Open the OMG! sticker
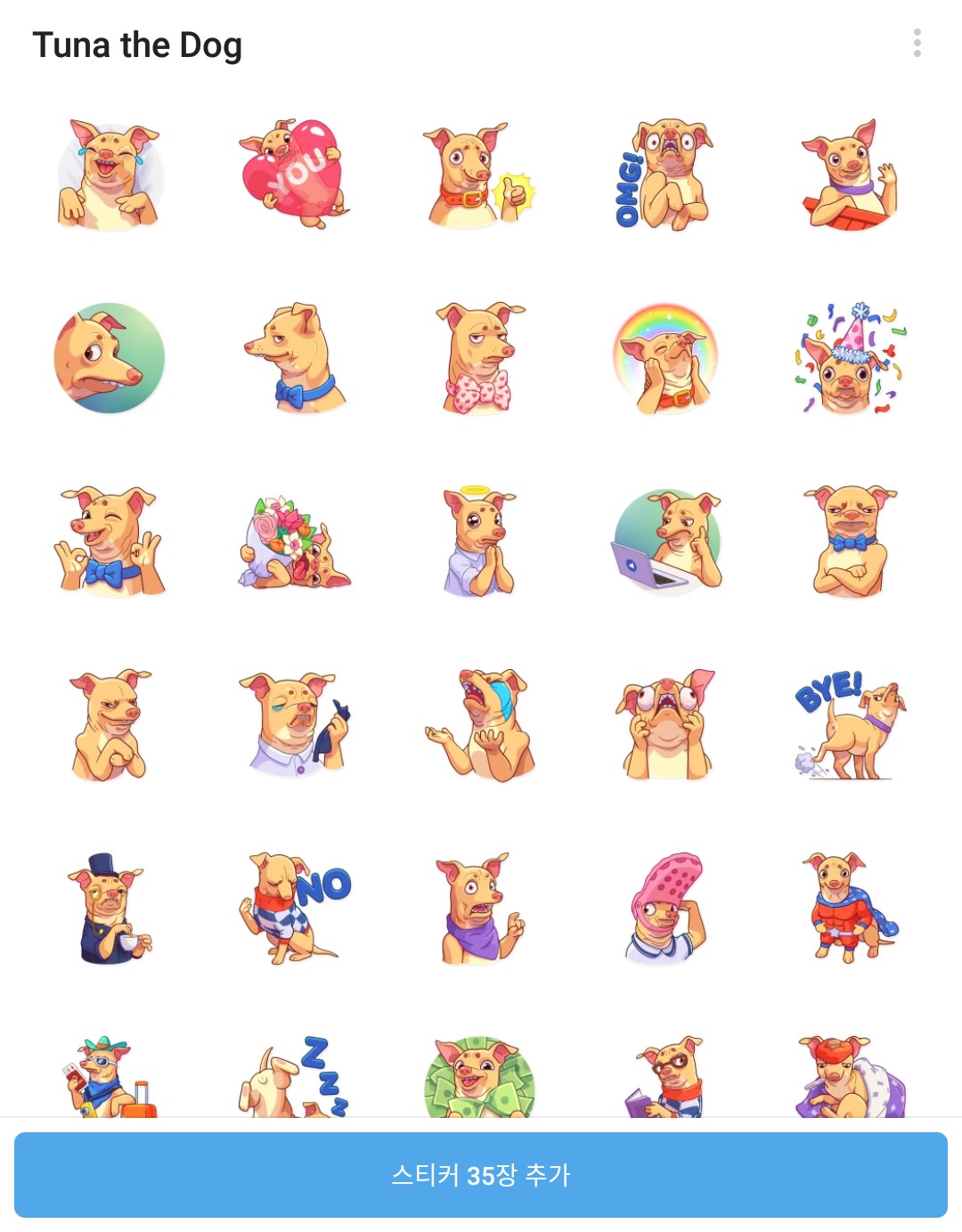Viewport: 962px width, 1232px height. [x=664, y=175]
